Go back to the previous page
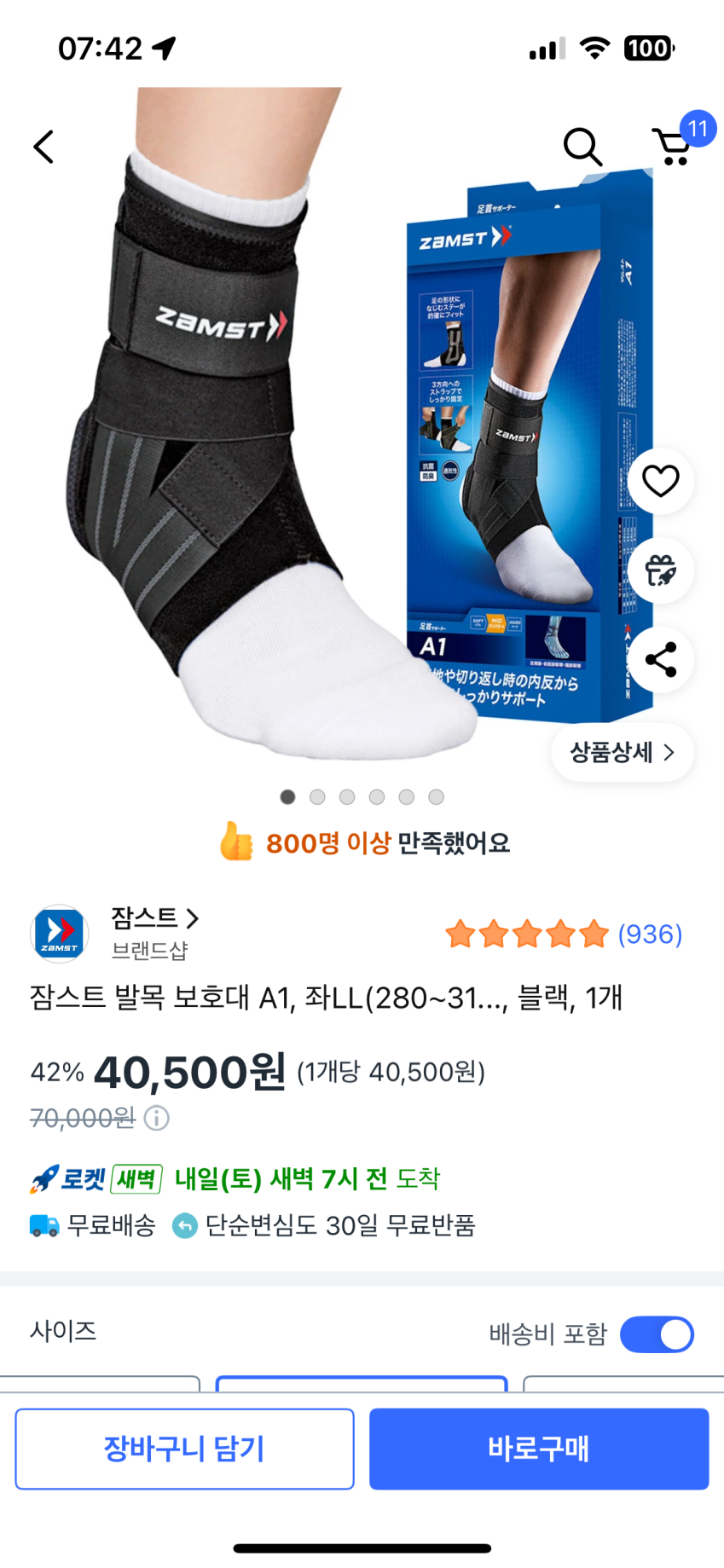 [x=43, y=147]
